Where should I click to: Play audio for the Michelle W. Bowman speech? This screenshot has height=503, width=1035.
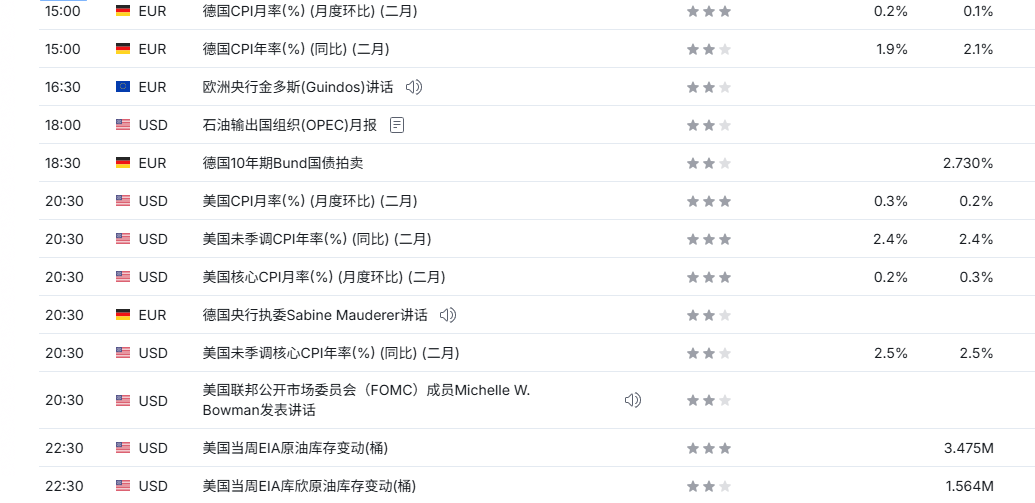tap(632, 400)
